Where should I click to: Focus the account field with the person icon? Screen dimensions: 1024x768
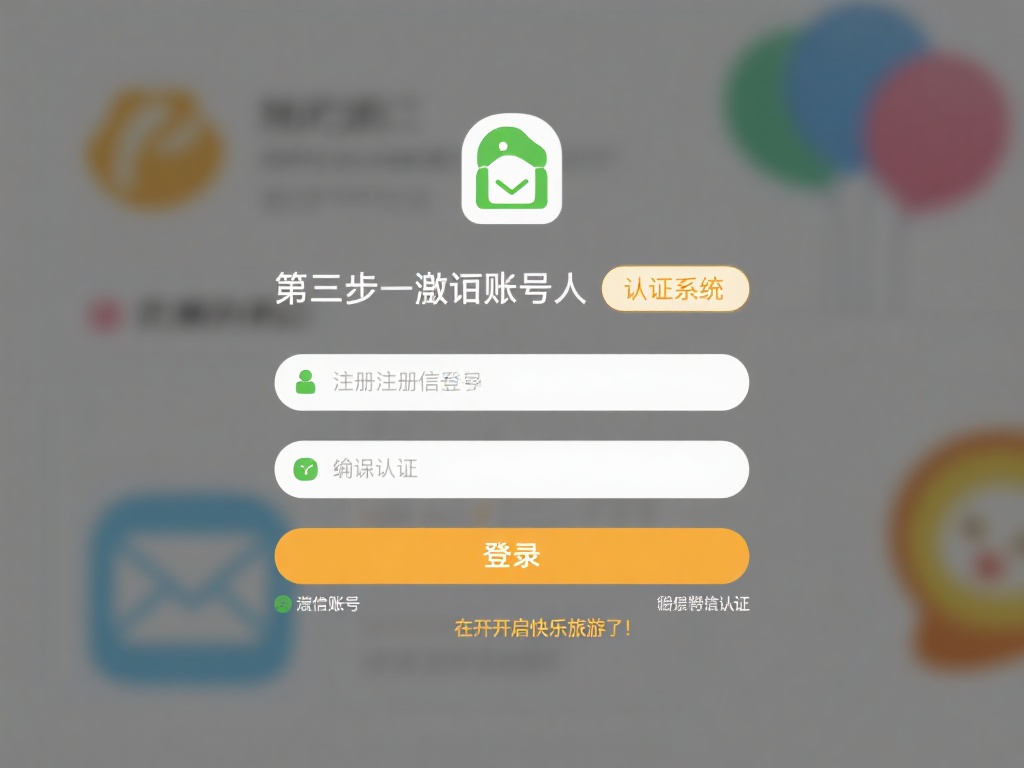click(511, 382)
